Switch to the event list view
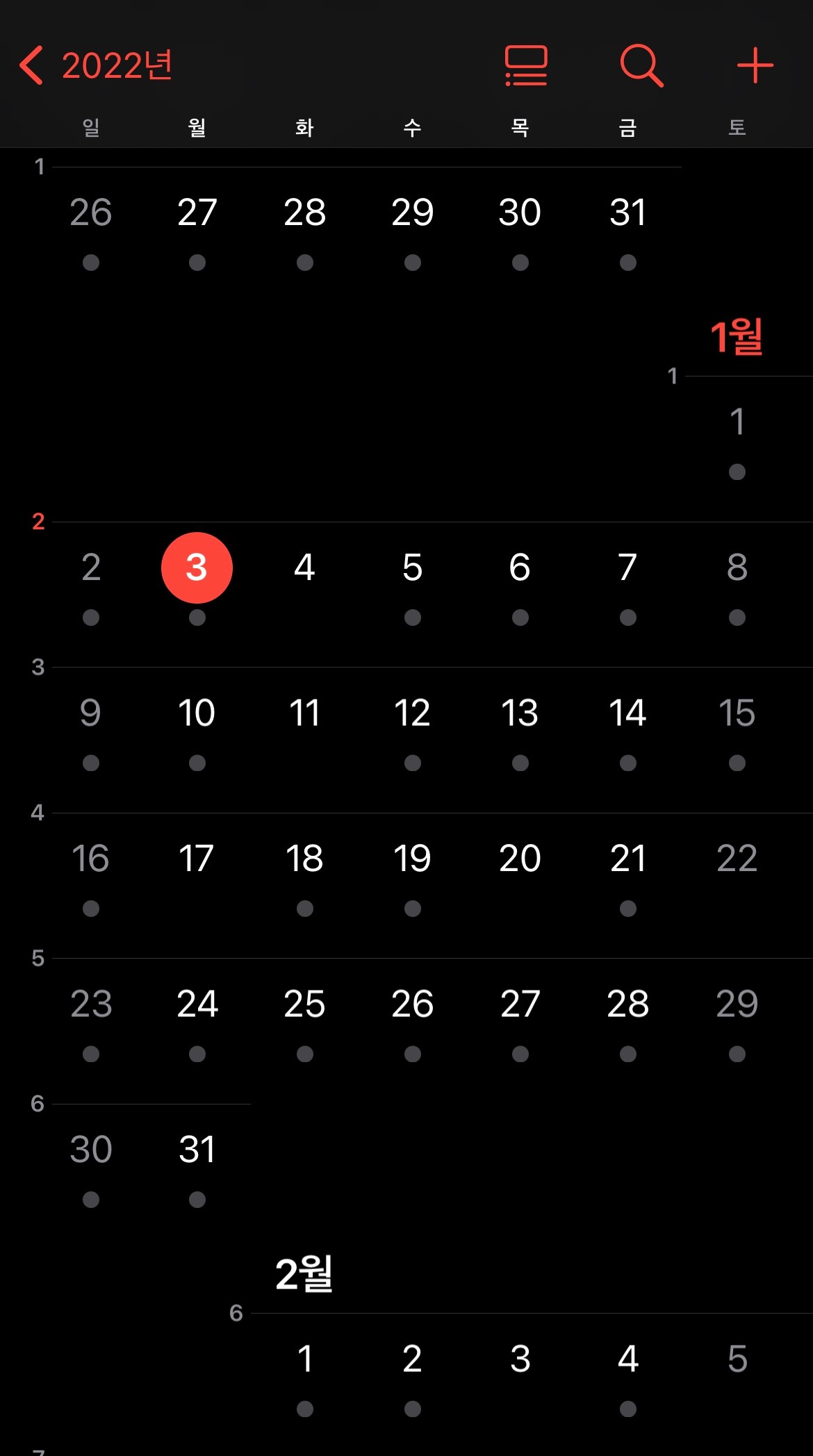 tap(526, 66)
